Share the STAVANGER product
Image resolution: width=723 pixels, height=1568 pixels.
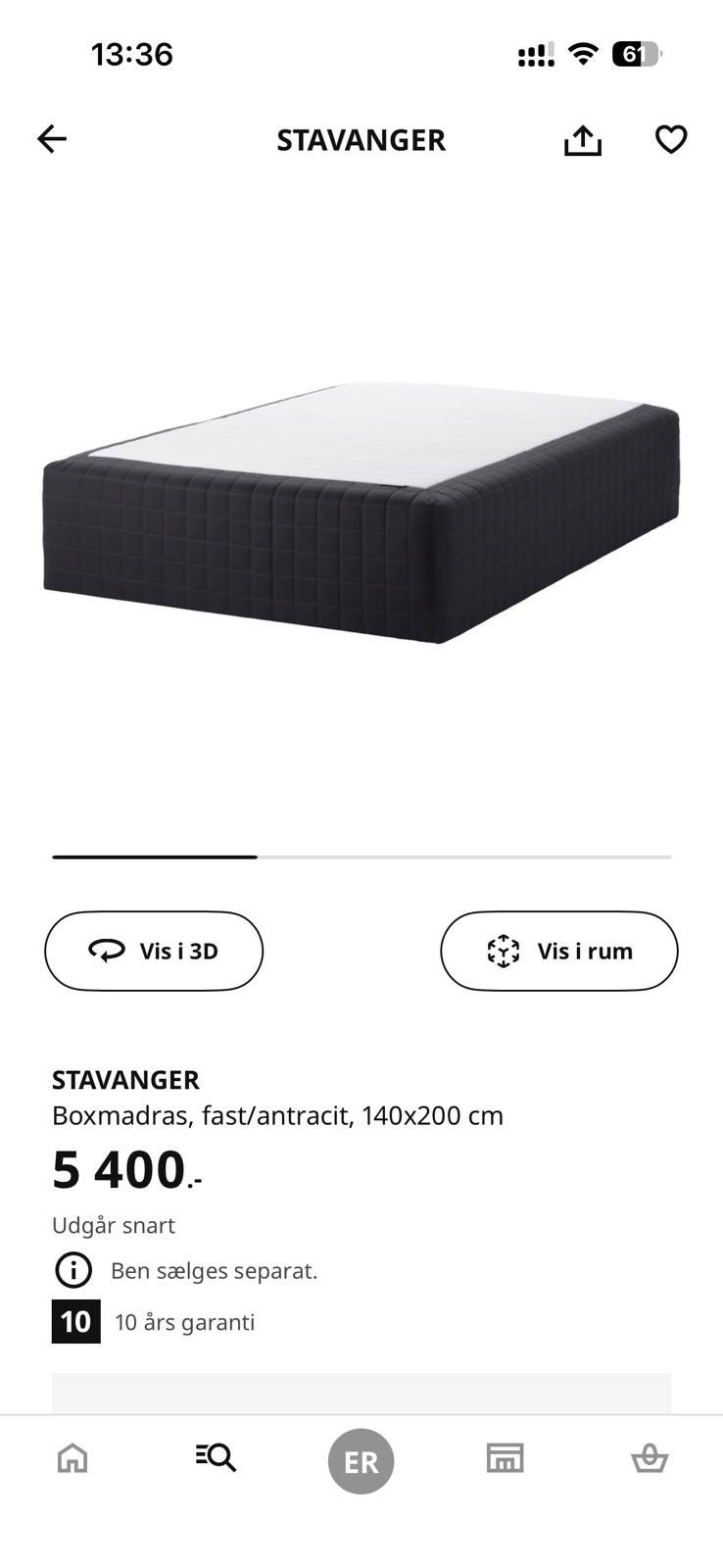tap(582, 140)
